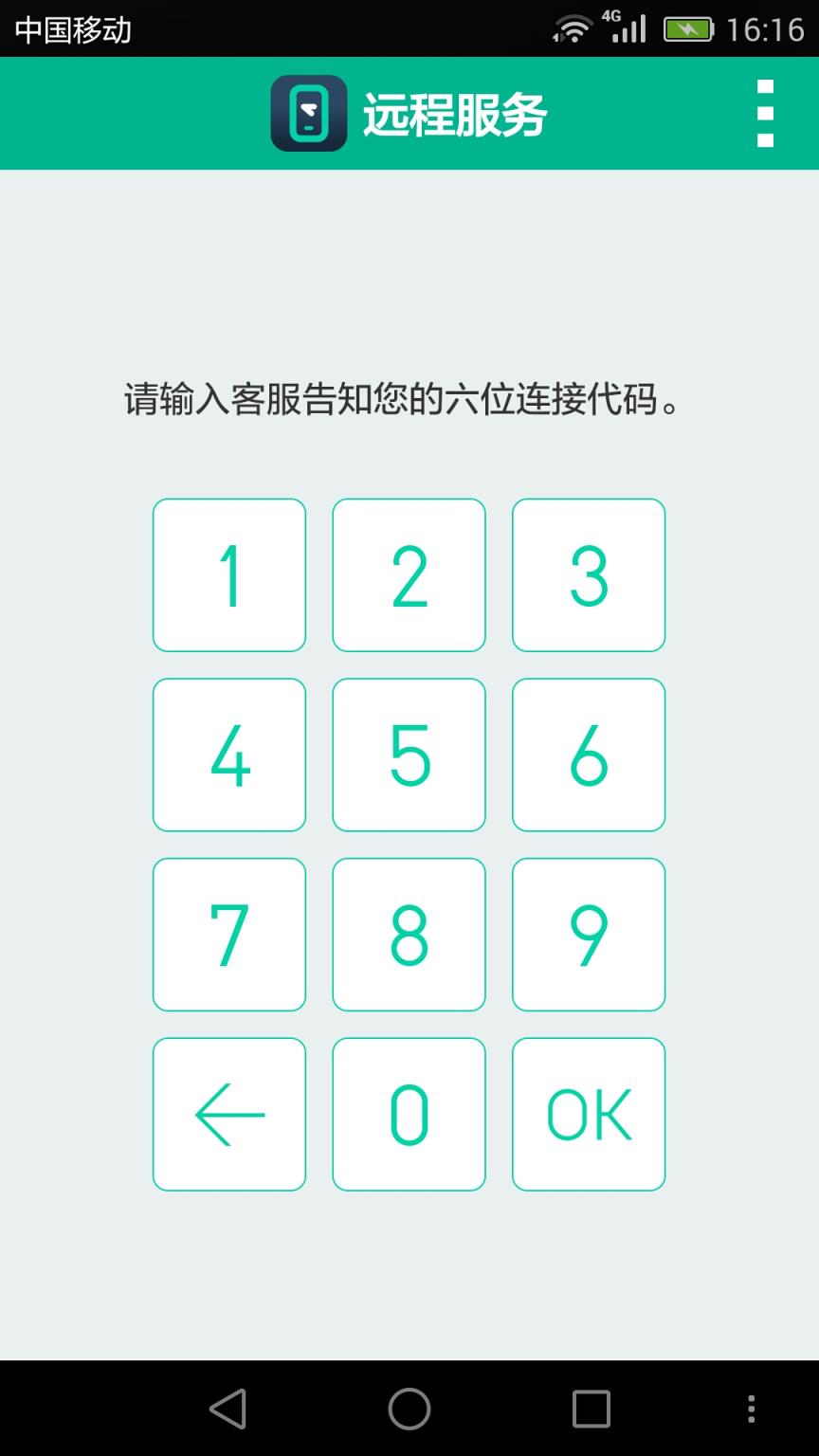The image size is (819, 1456).
Task: Open the overflow menu with three dots
Action: coord(764,113)
